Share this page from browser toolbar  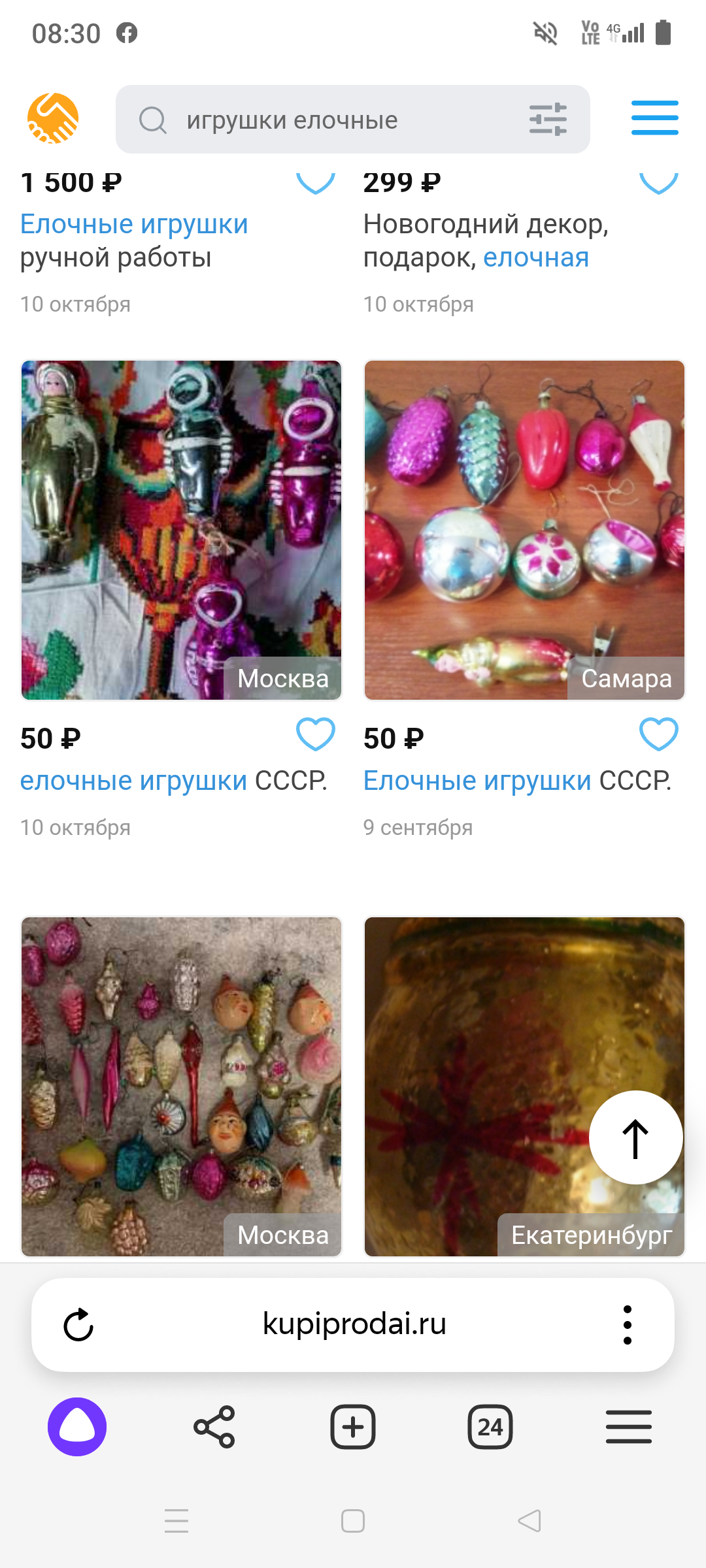tap(214, 1427)
